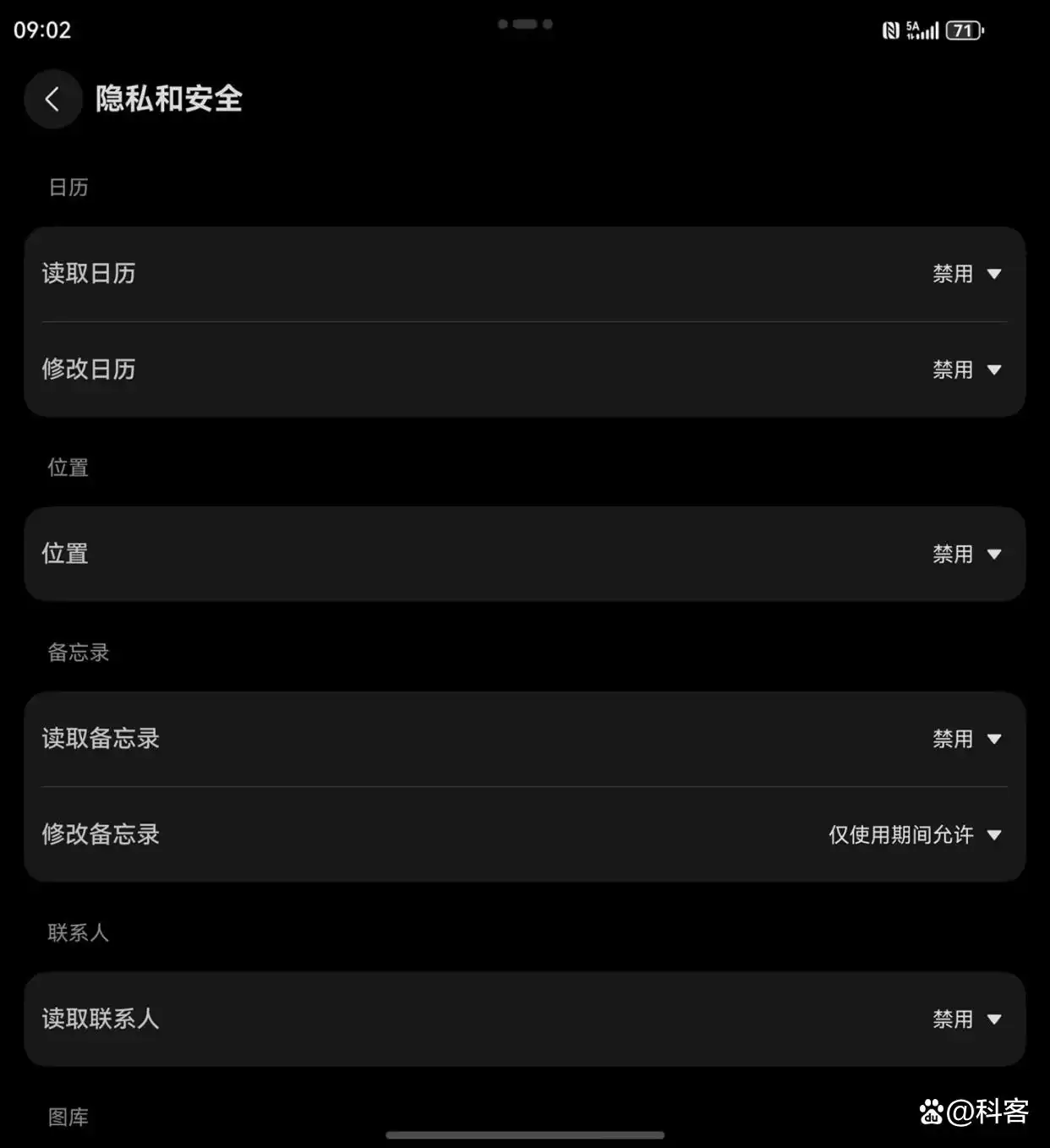The height and width of the screenshot is (1148, 1050).
Task: Tap the back arrow icon
Action: click(53, 99)
